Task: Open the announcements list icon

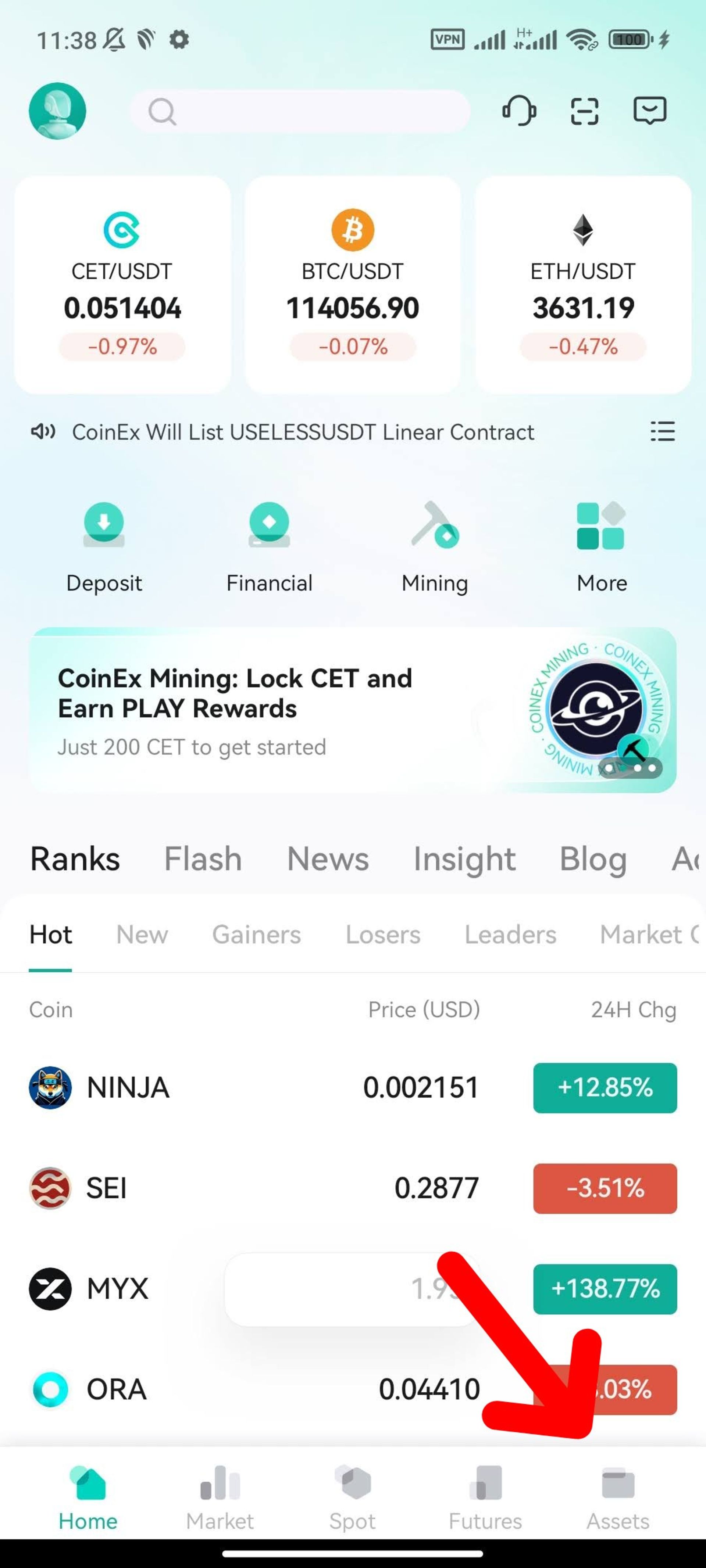Action: pyautogui.click(x=663, y=431)
